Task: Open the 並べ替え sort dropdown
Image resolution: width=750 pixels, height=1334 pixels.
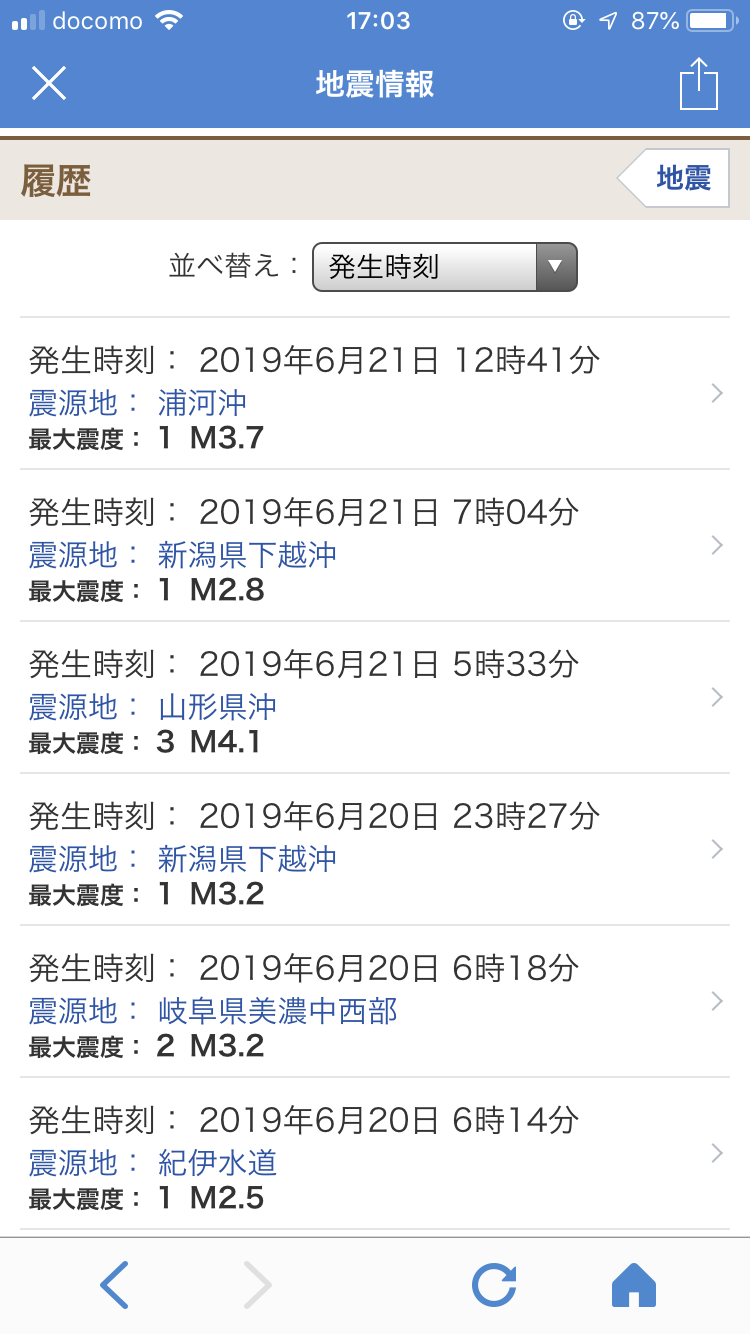Action: (x=444, y=267)
